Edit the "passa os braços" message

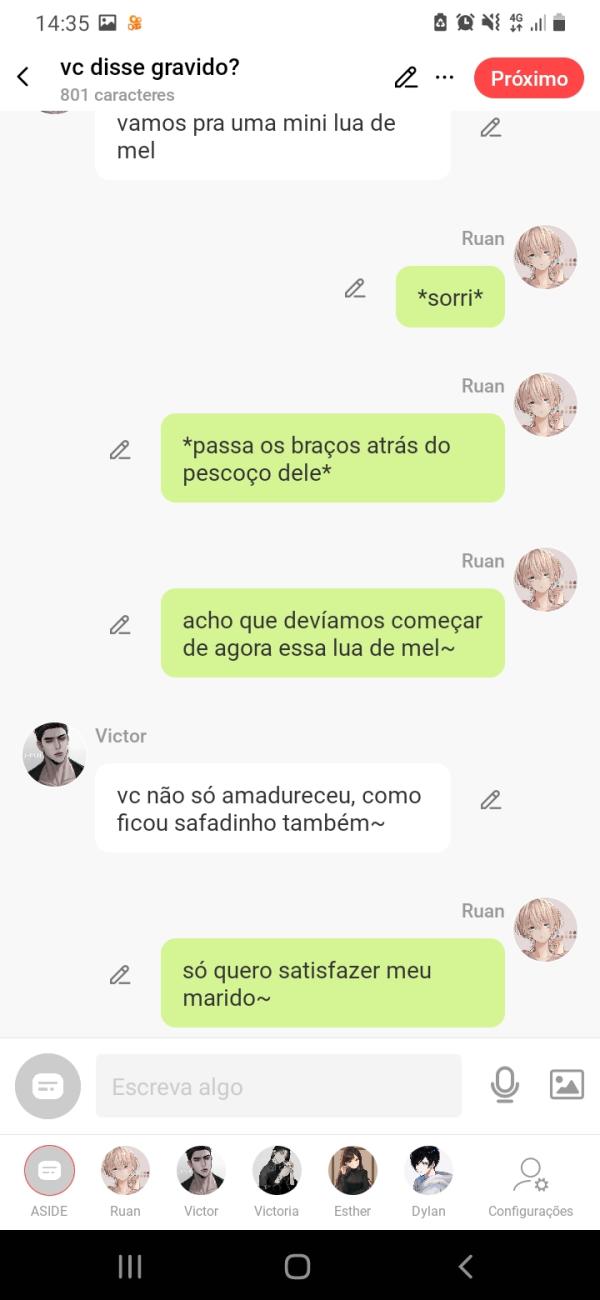coord(120,450)
